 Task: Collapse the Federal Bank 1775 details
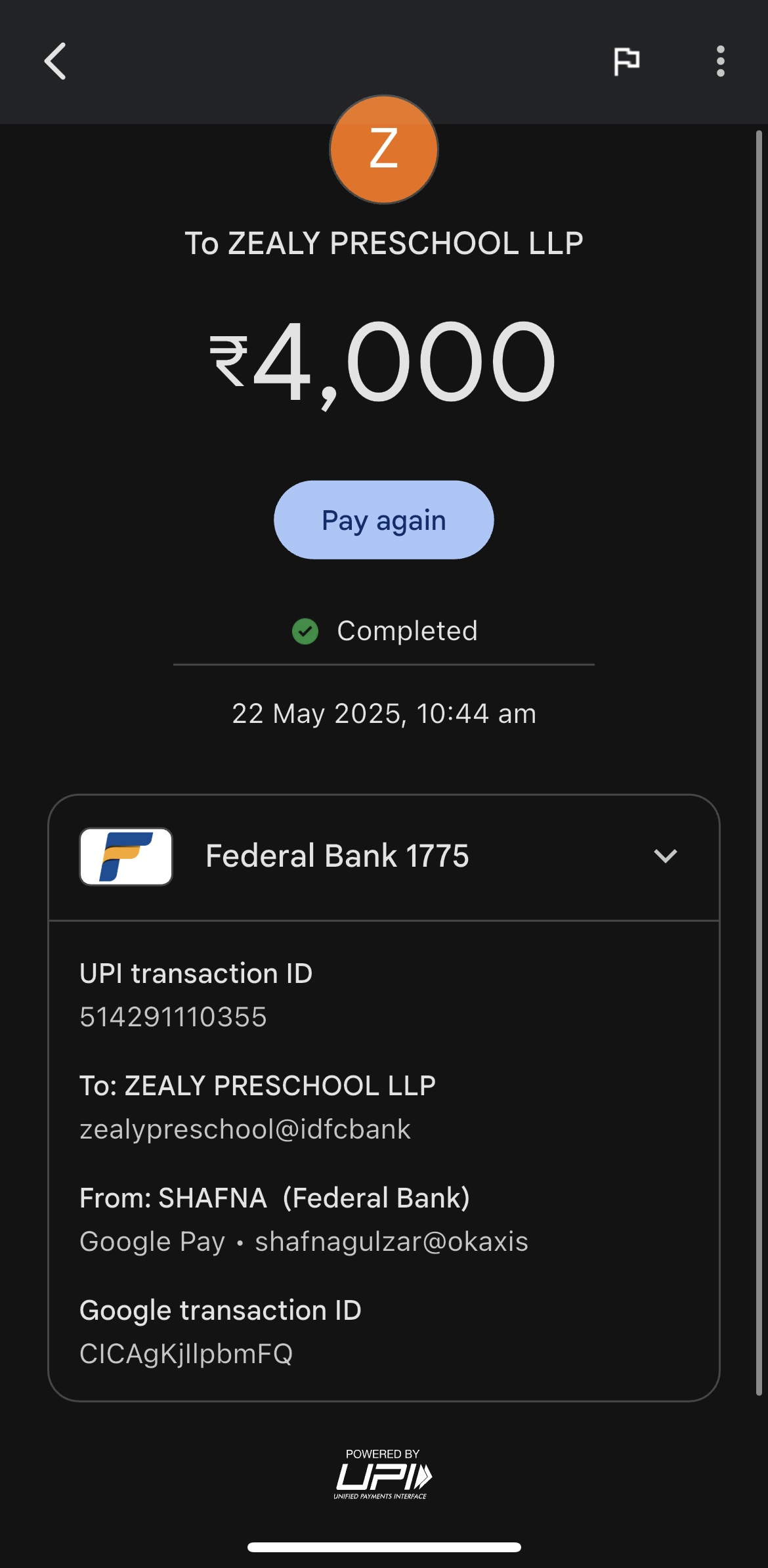(x=665, y=856)
